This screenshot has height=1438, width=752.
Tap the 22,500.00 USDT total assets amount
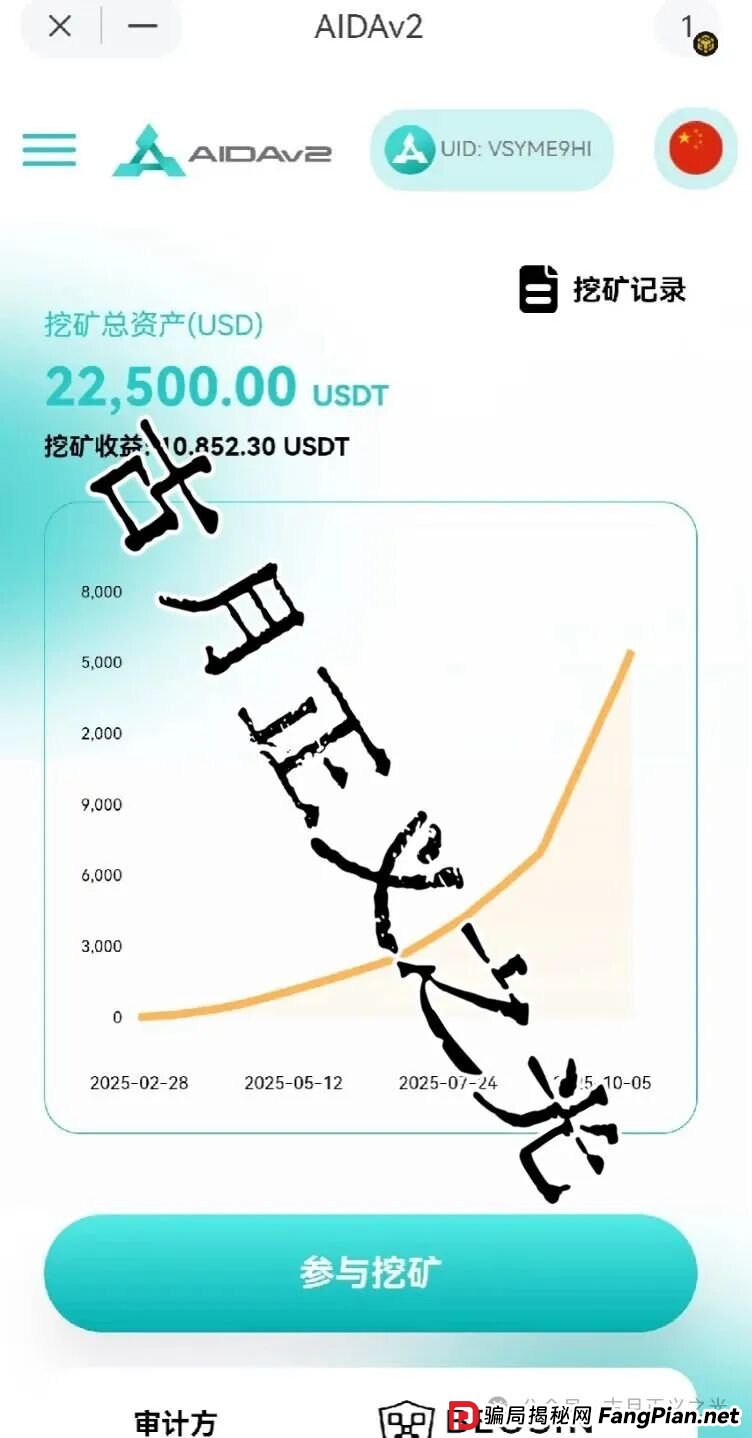[215, 388]
